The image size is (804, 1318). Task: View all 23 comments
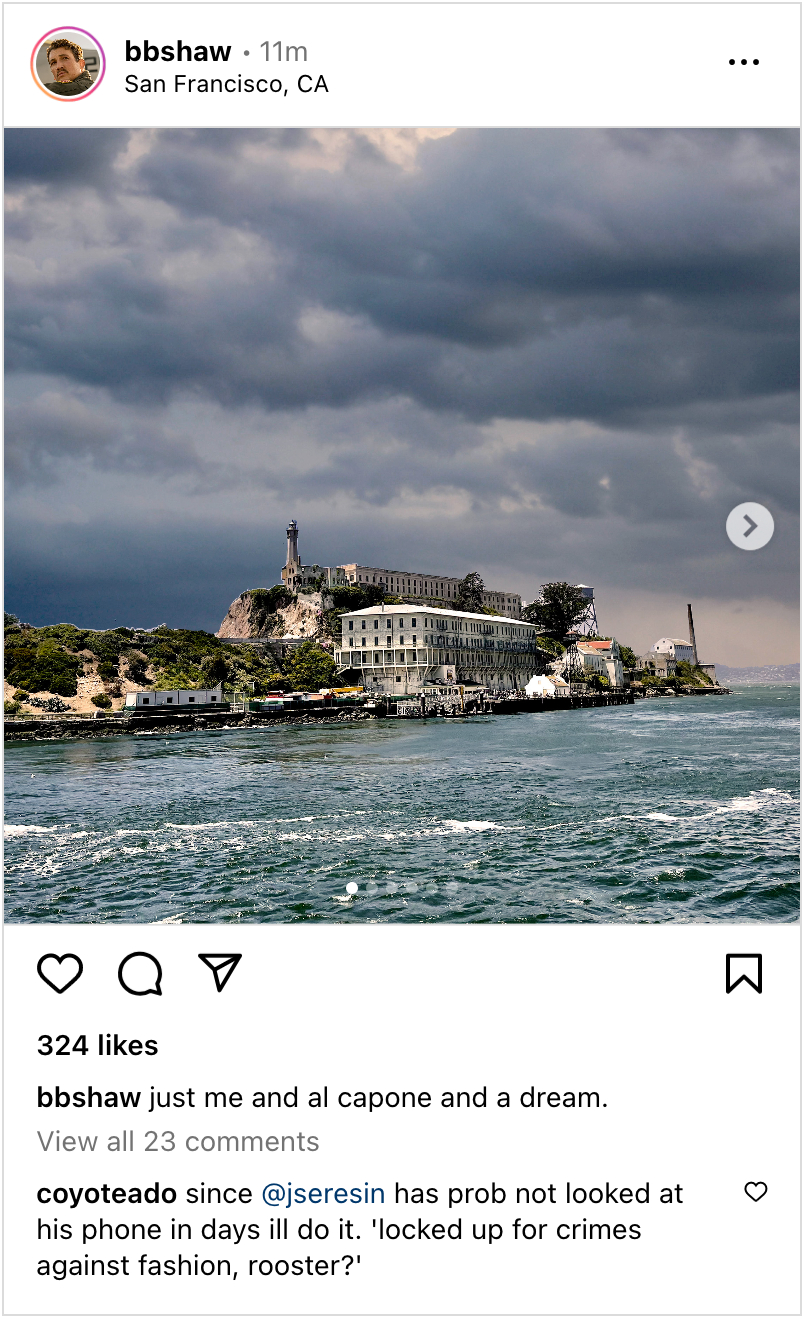(178, 1142)
